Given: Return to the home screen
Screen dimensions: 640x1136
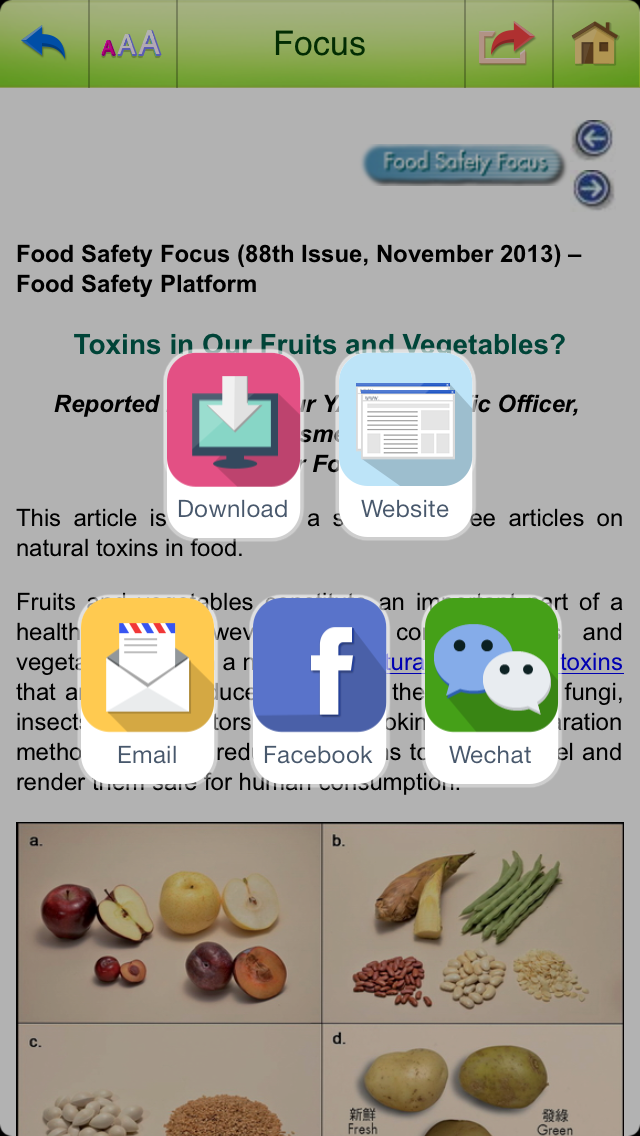Looking at the screenshot, I should [595, 44].
